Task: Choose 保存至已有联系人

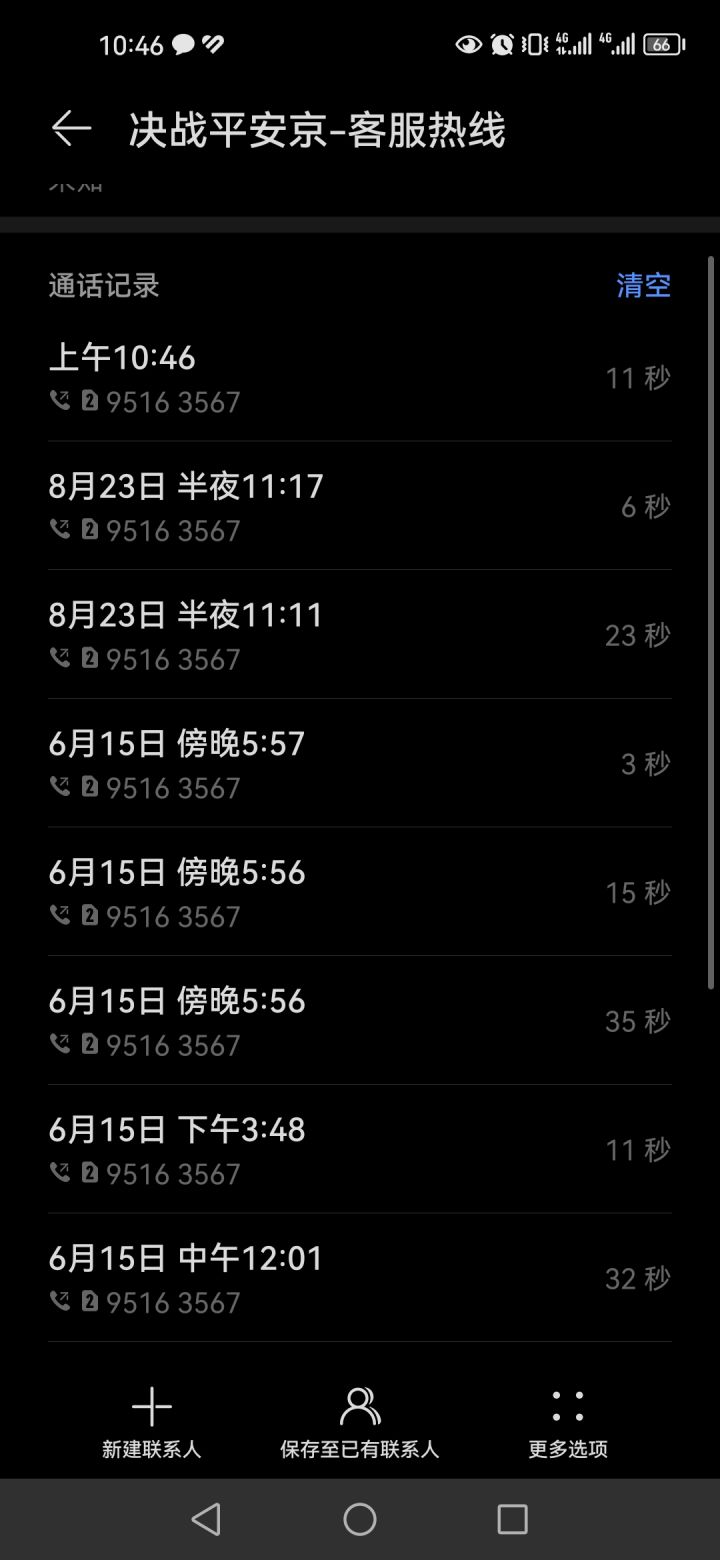Action: click(360, 1422)
